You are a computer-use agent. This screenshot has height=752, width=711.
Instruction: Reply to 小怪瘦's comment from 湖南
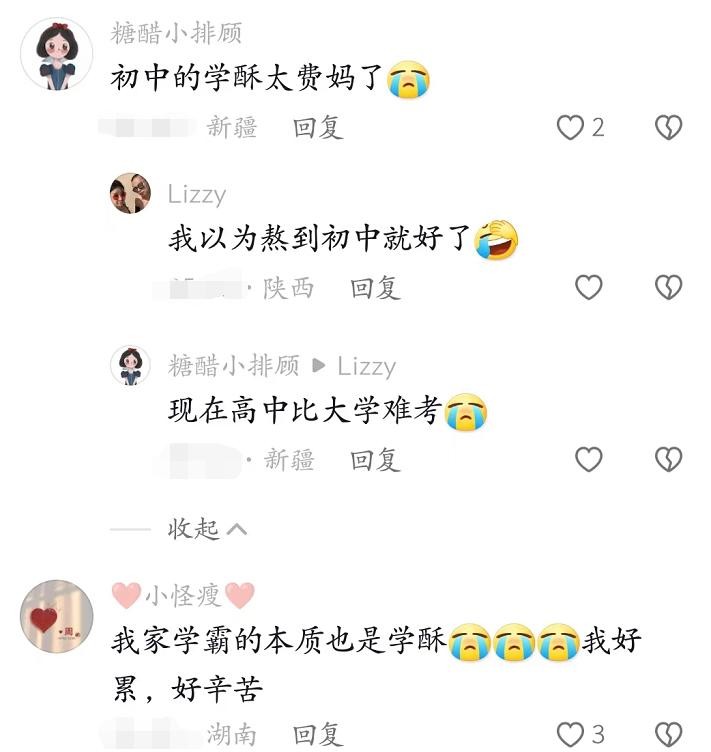coord(318,735)
